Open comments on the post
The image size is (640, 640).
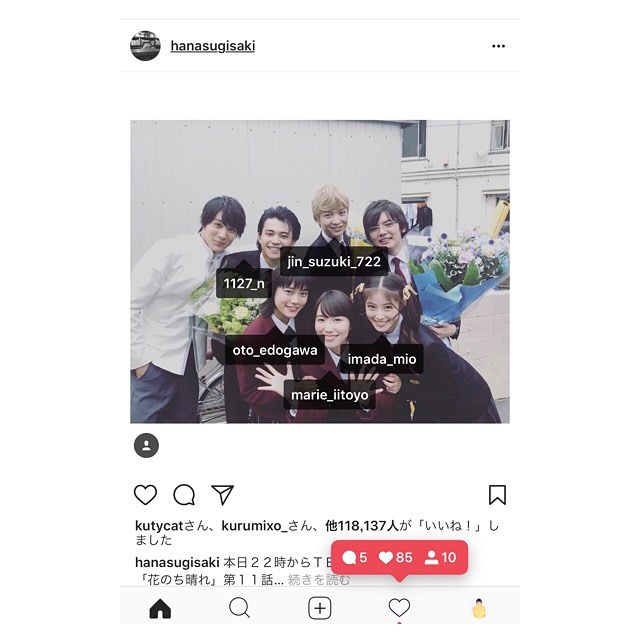pyautogui.click(x=184, y=495)
